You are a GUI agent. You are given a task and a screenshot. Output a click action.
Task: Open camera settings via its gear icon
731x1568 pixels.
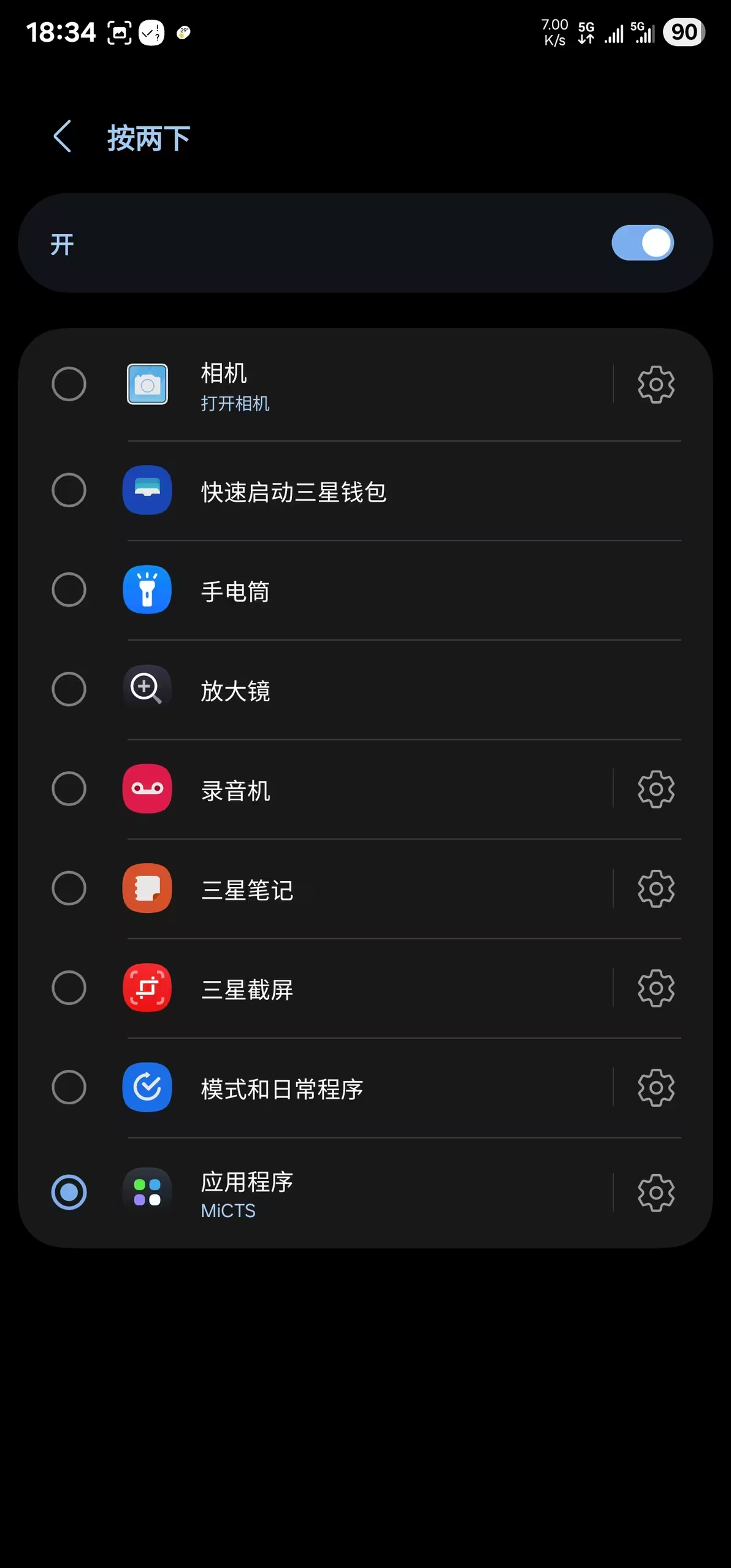coord(656,384)
